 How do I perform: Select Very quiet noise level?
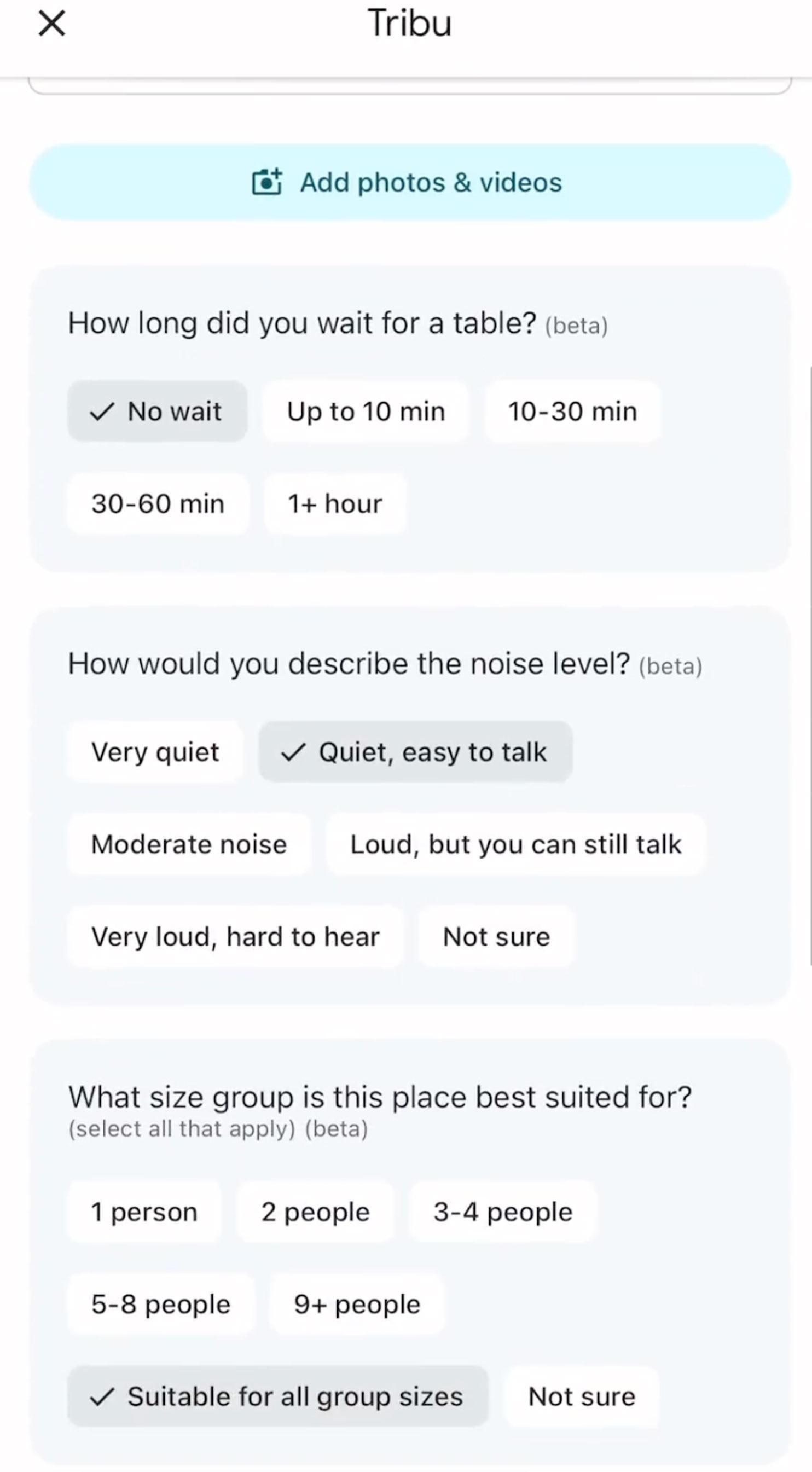click(155, 751)
